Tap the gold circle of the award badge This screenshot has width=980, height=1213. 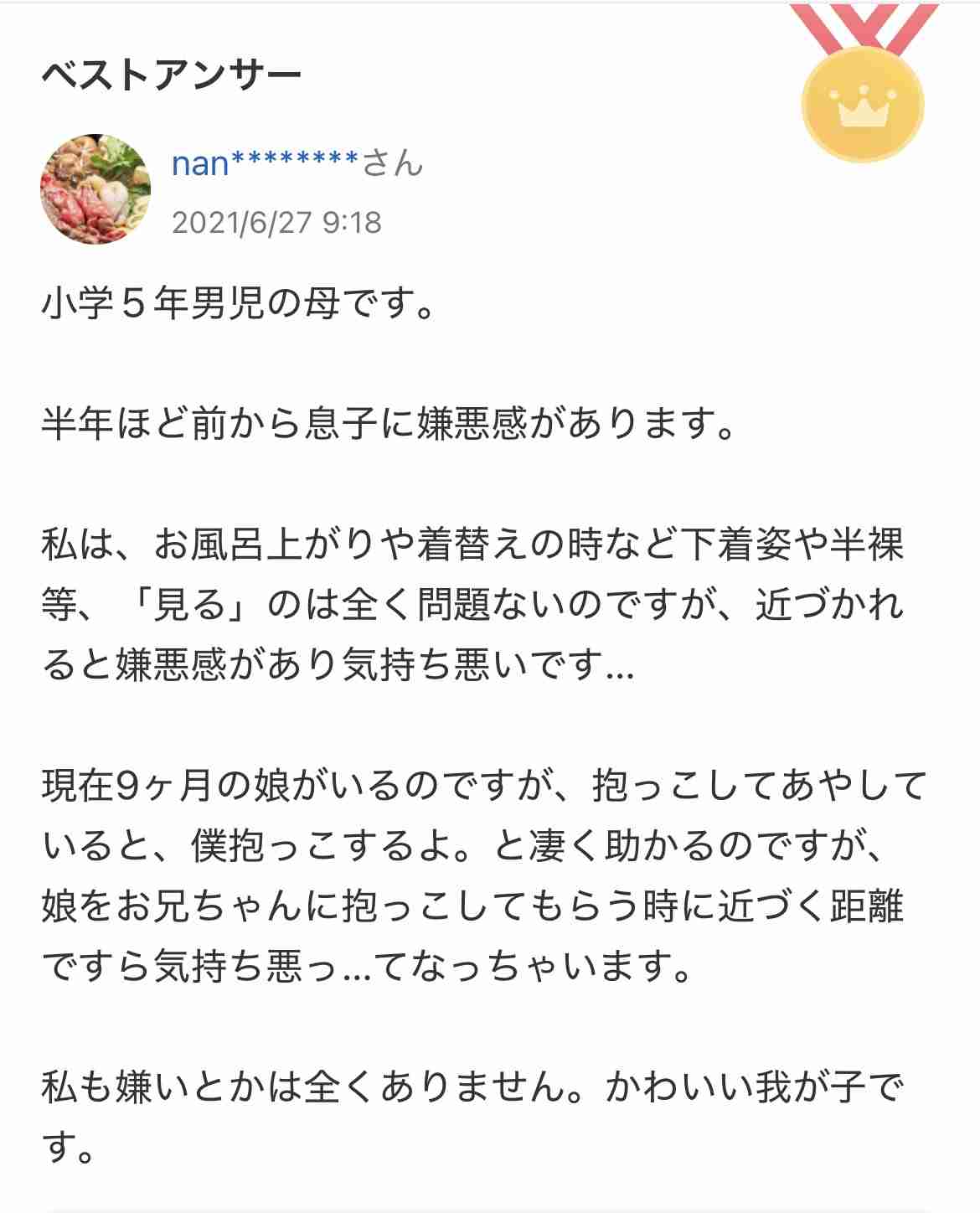[863, 105]
